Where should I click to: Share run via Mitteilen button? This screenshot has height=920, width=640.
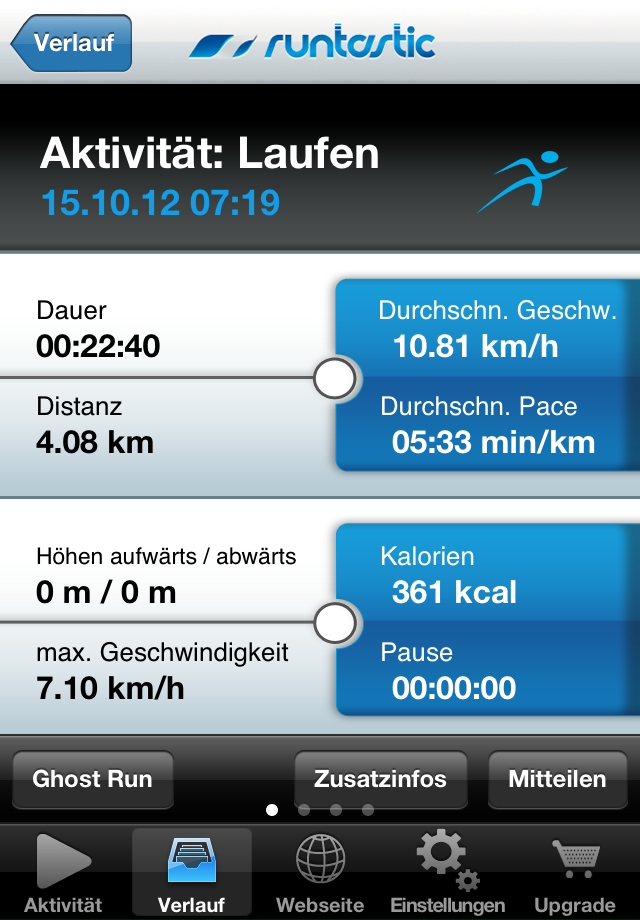(557, 779)
